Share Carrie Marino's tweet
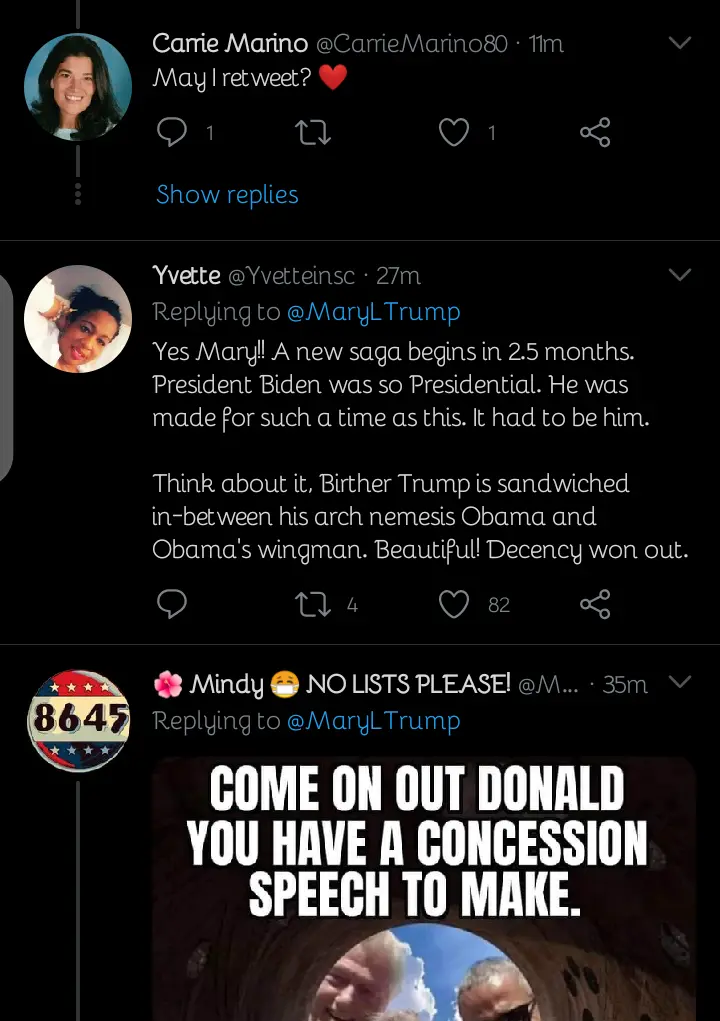Screen dimensions: 720x1021 (x=595, y=132)
